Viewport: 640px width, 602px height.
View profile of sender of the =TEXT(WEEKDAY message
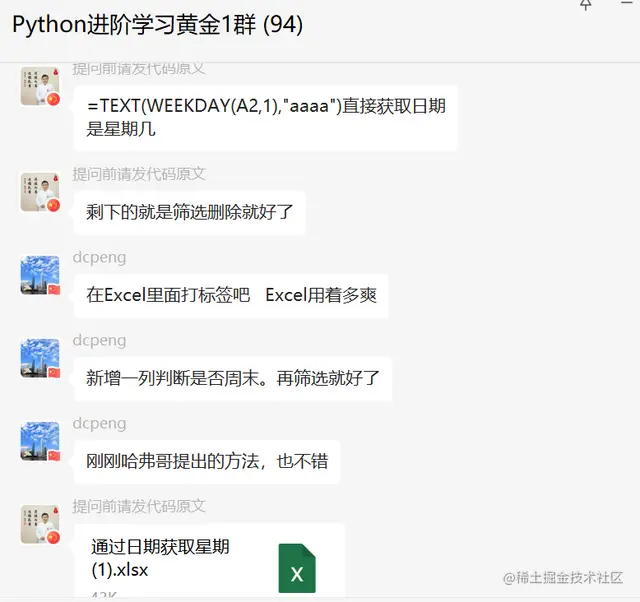coord(40,87)
